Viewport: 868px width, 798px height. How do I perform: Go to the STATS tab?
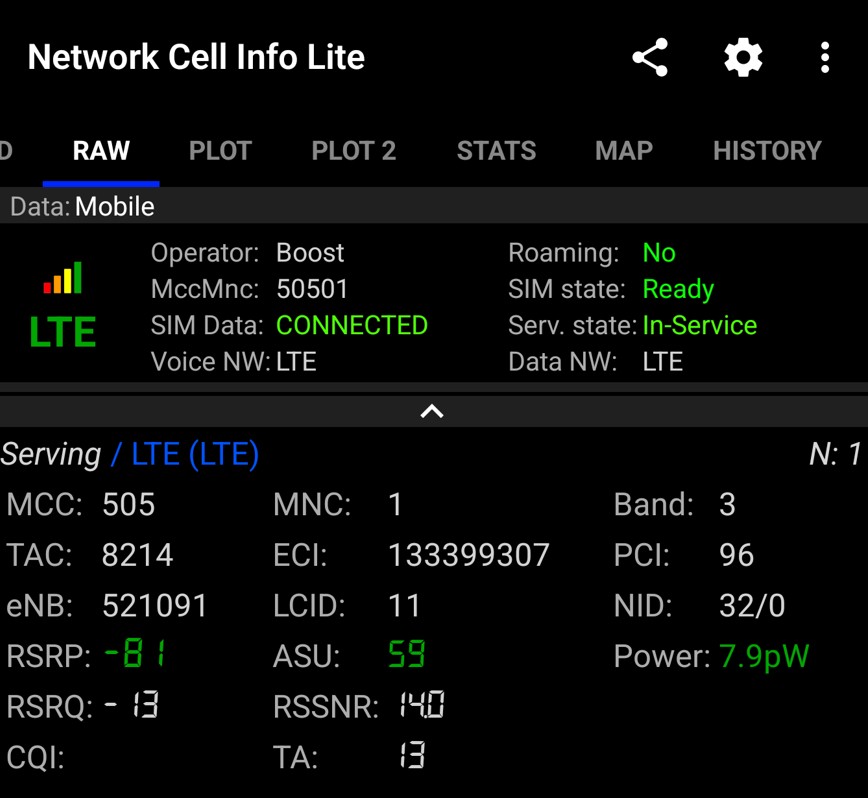point(496,151)
